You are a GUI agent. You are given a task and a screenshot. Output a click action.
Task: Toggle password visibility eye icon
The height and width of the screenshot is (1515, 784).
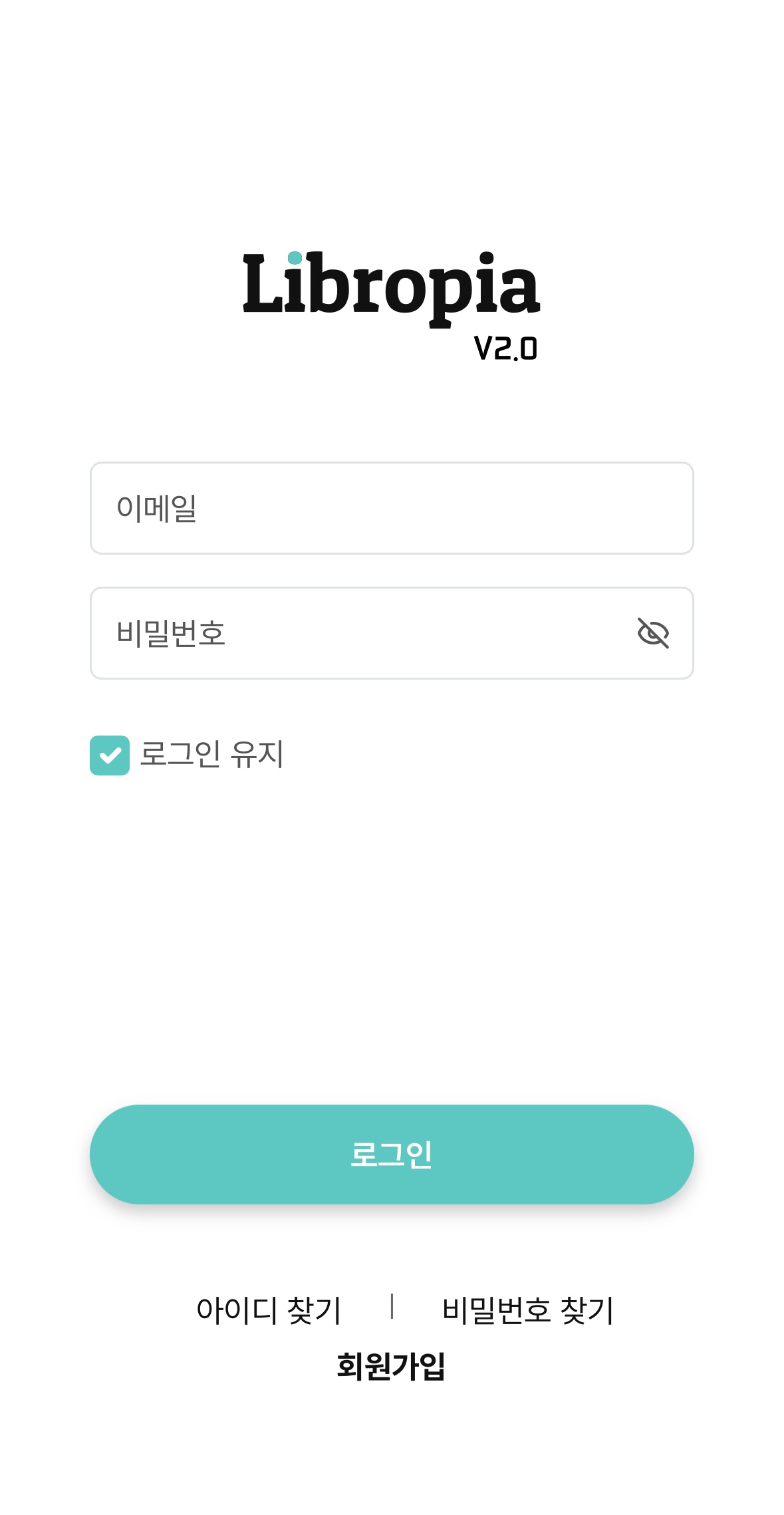tap(653, 633)
